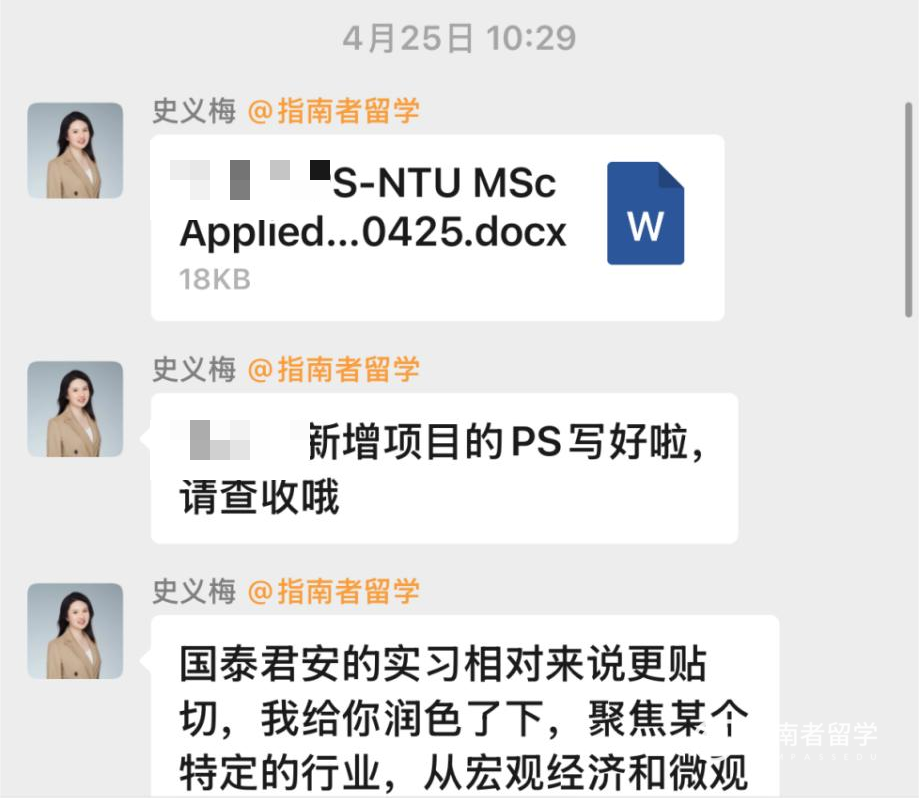Open the NTU MSc Applied docx file attachment
This screenshot has height=798, width=919.
pos(437,227)
